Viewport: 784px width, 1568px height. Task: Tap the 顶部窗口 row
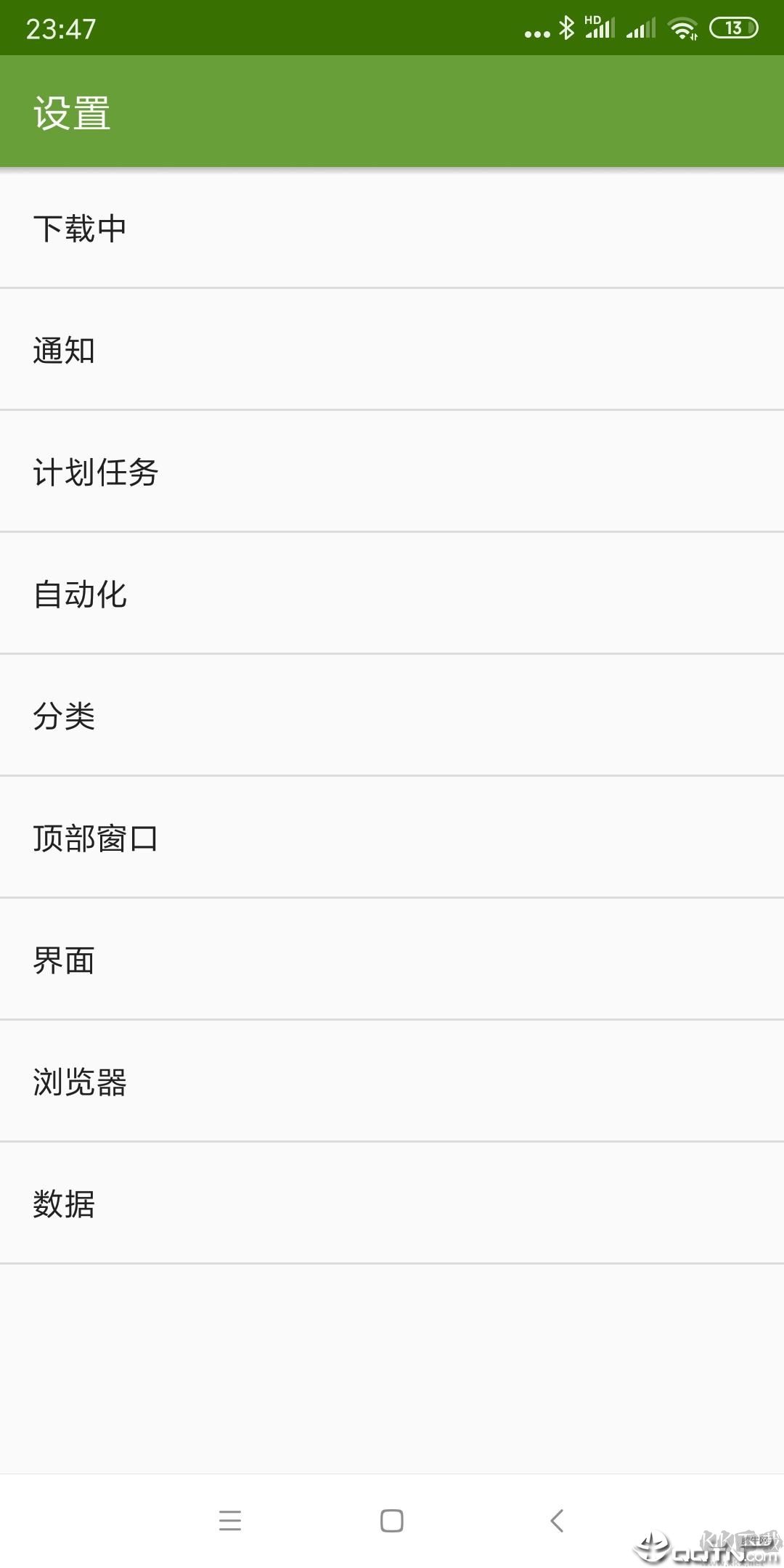pos(392,838)
